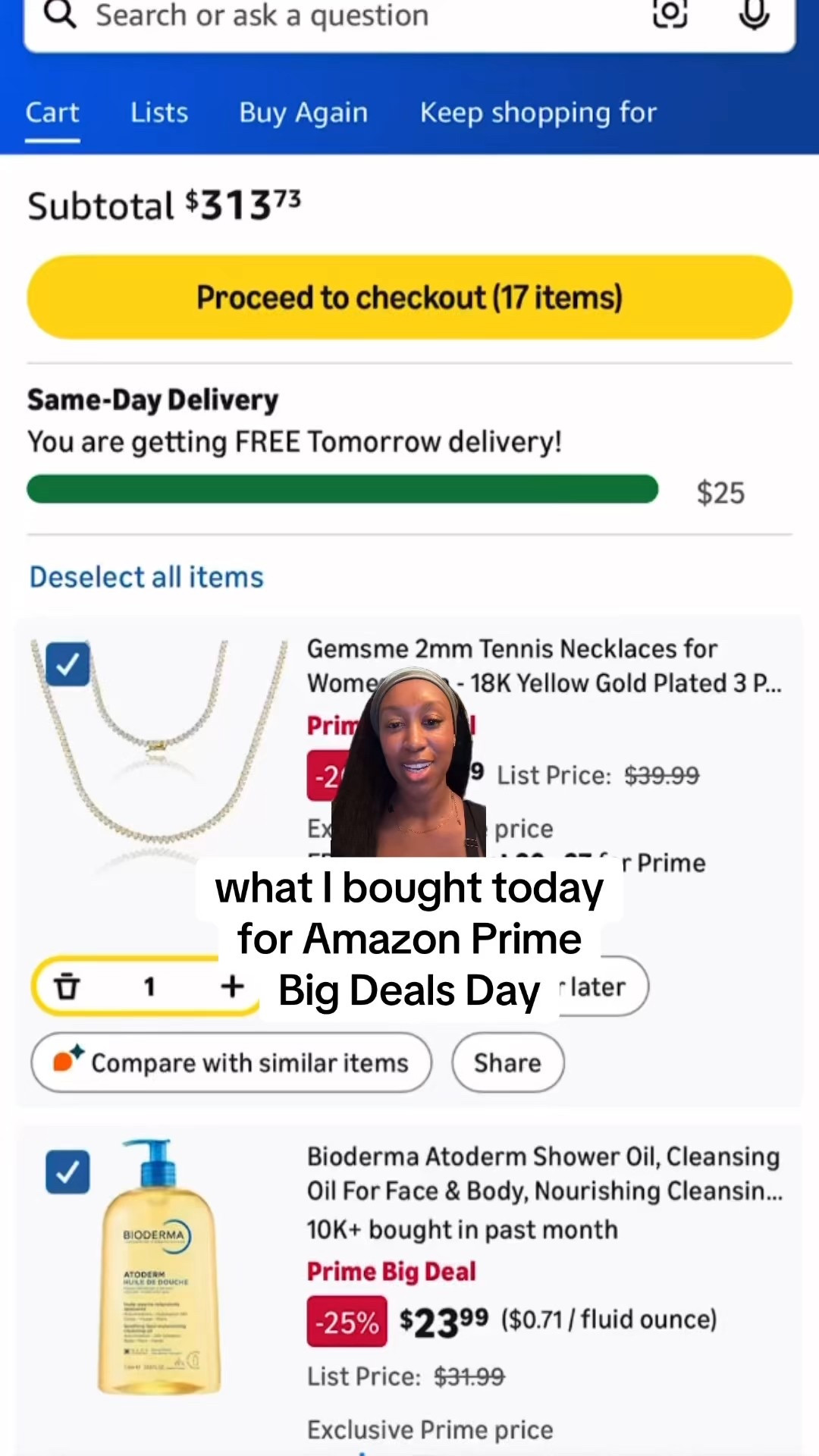This screenshot has width=819, height=1456.
Task: Uncheck the Bioderma Atoderm Shower Oil item
Action: click(67, 1172)
